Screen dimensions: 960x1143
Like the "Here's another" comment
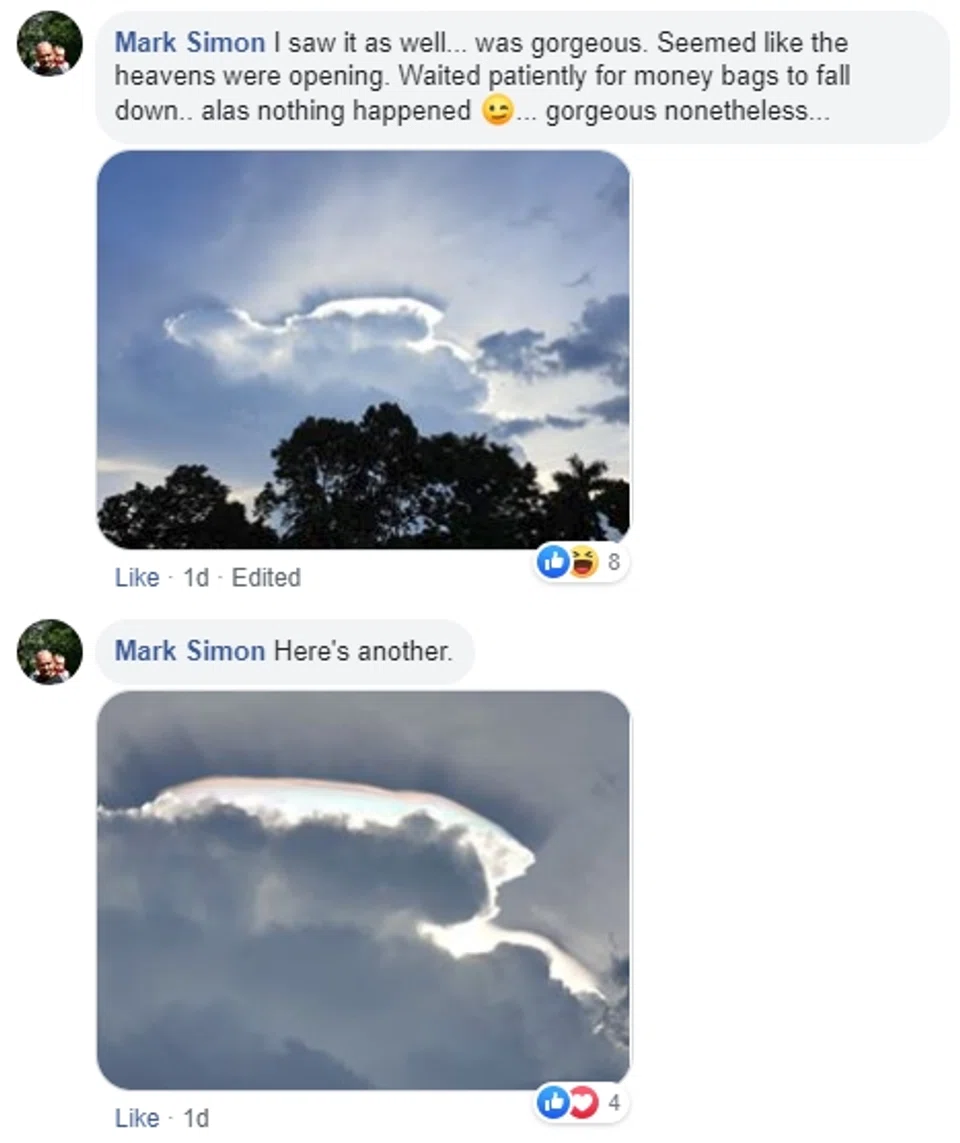coord(137,1118)
